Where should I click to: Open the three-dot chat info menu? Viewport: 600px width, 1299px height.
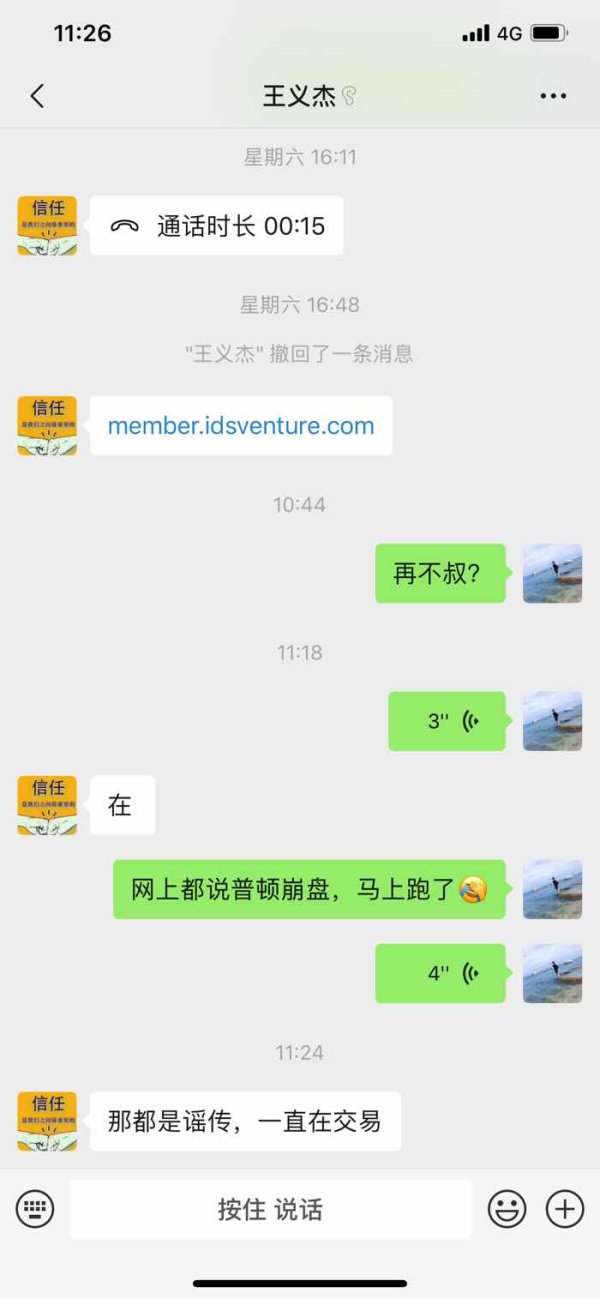pos(553,96)
